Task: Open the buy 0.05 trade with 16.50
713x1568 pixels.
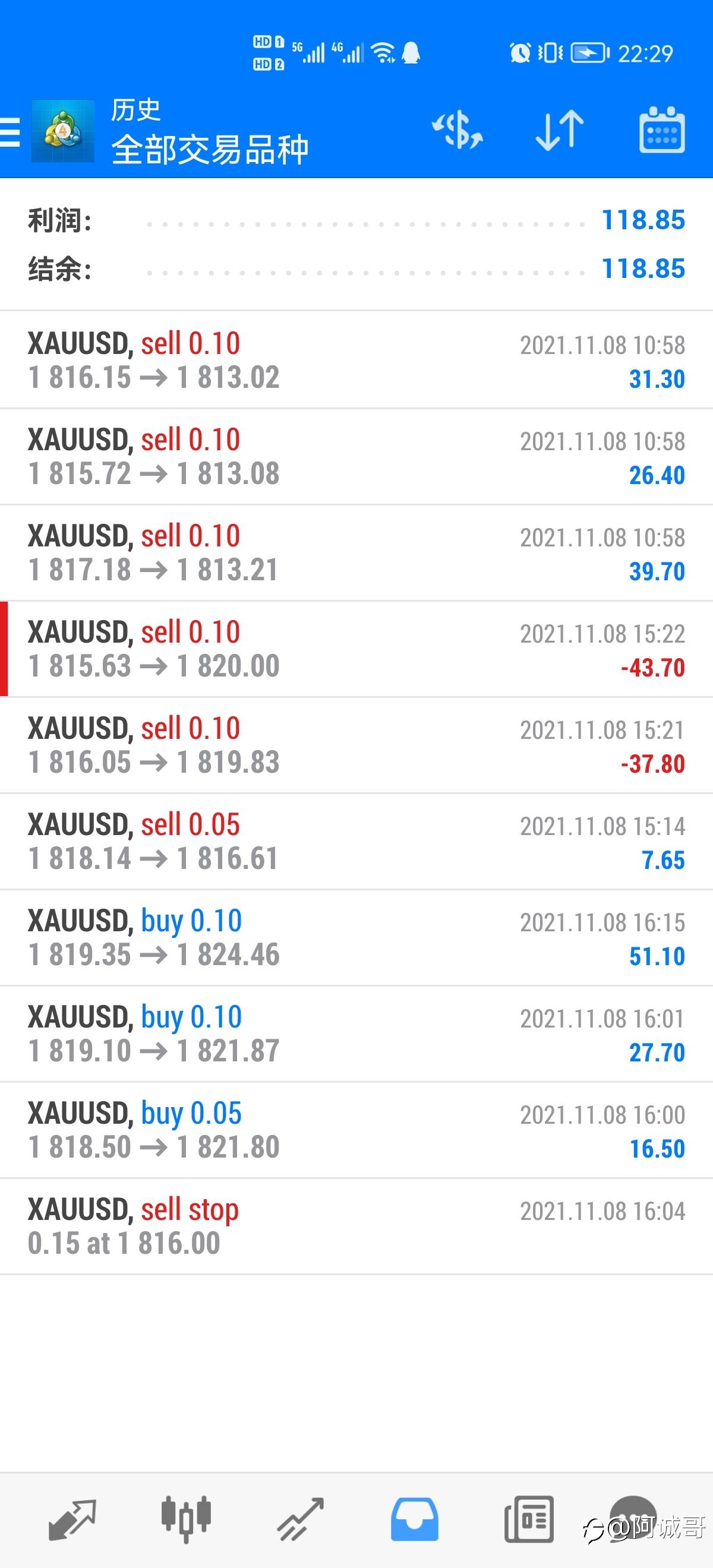Action: click(356, 1130)
